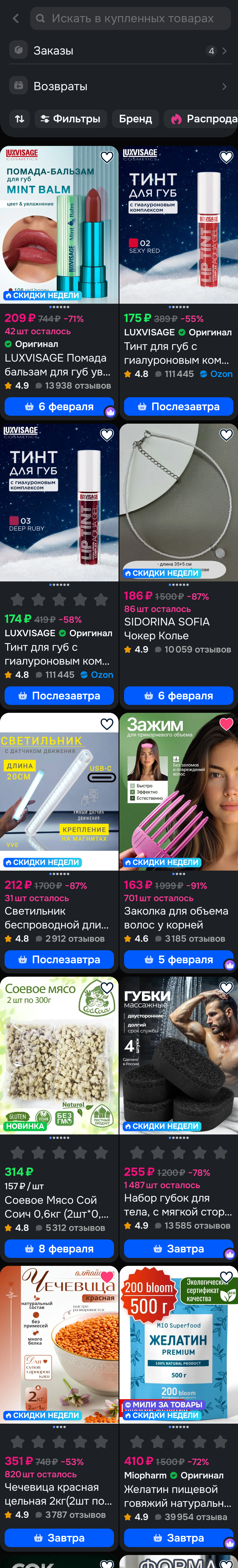Open the Заказы row
The height and width of the screenshot is (1568, 238).
tap(119, 51)
